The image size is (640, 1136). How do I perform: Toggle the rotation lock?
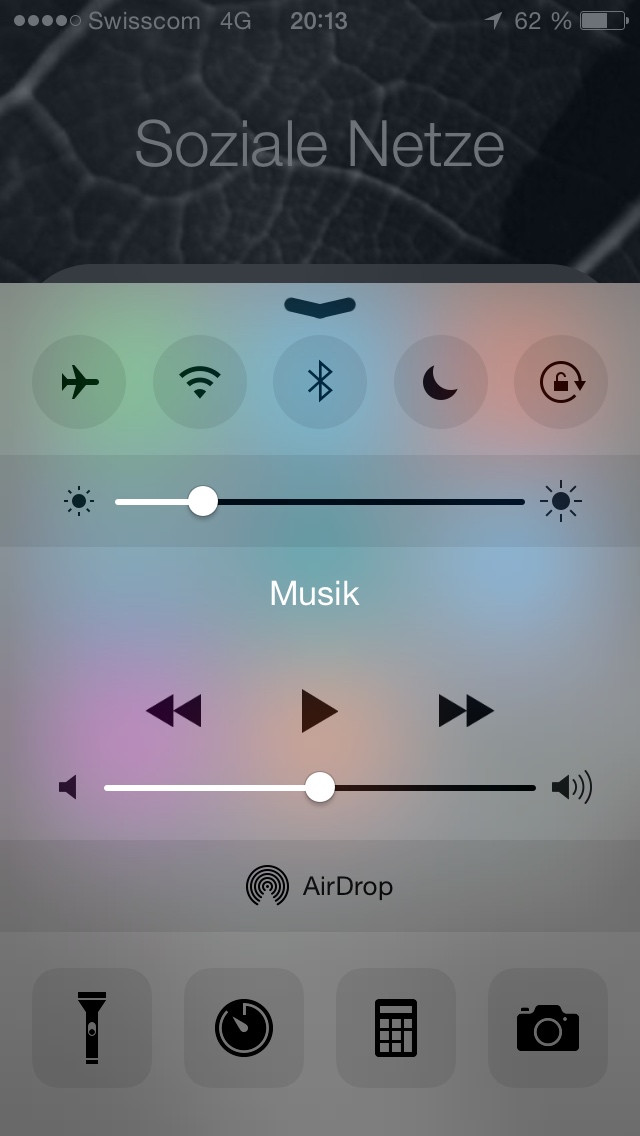tap(561, 382)
